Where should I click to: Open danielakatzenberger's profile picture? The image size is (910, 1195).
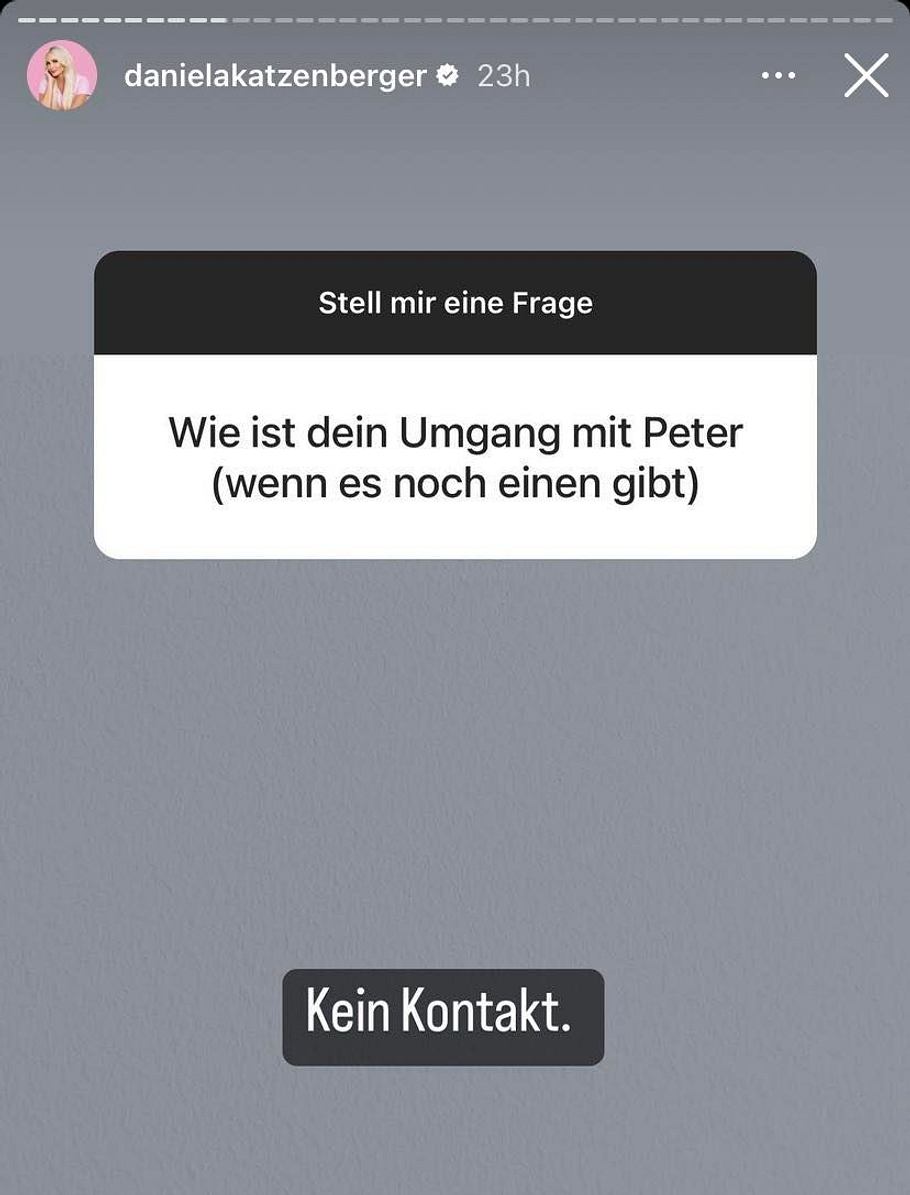[x=62, y=76]
